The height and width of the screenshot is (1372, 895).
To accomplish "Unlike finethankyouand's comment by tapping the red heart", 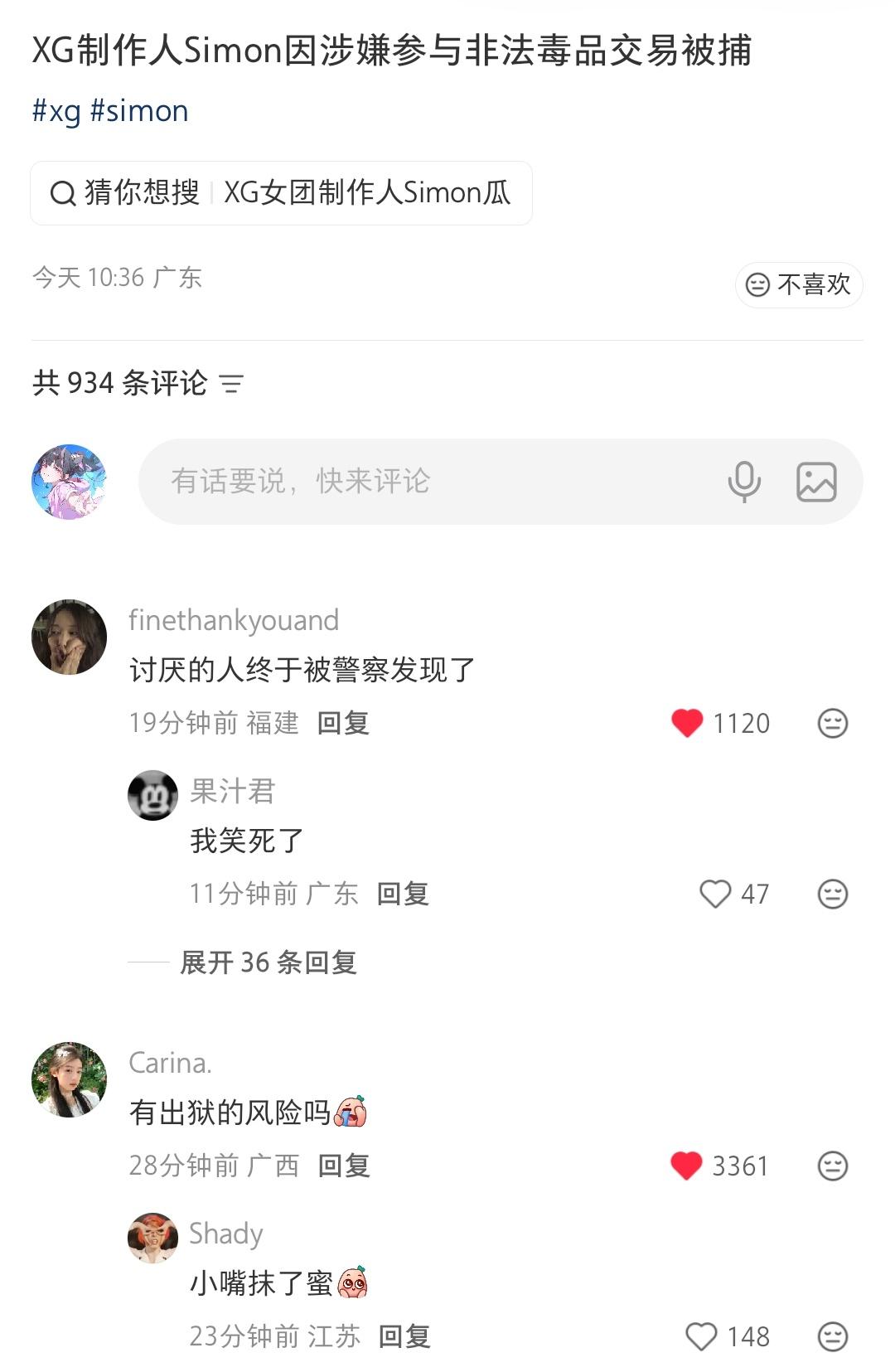I will (686, 722).
